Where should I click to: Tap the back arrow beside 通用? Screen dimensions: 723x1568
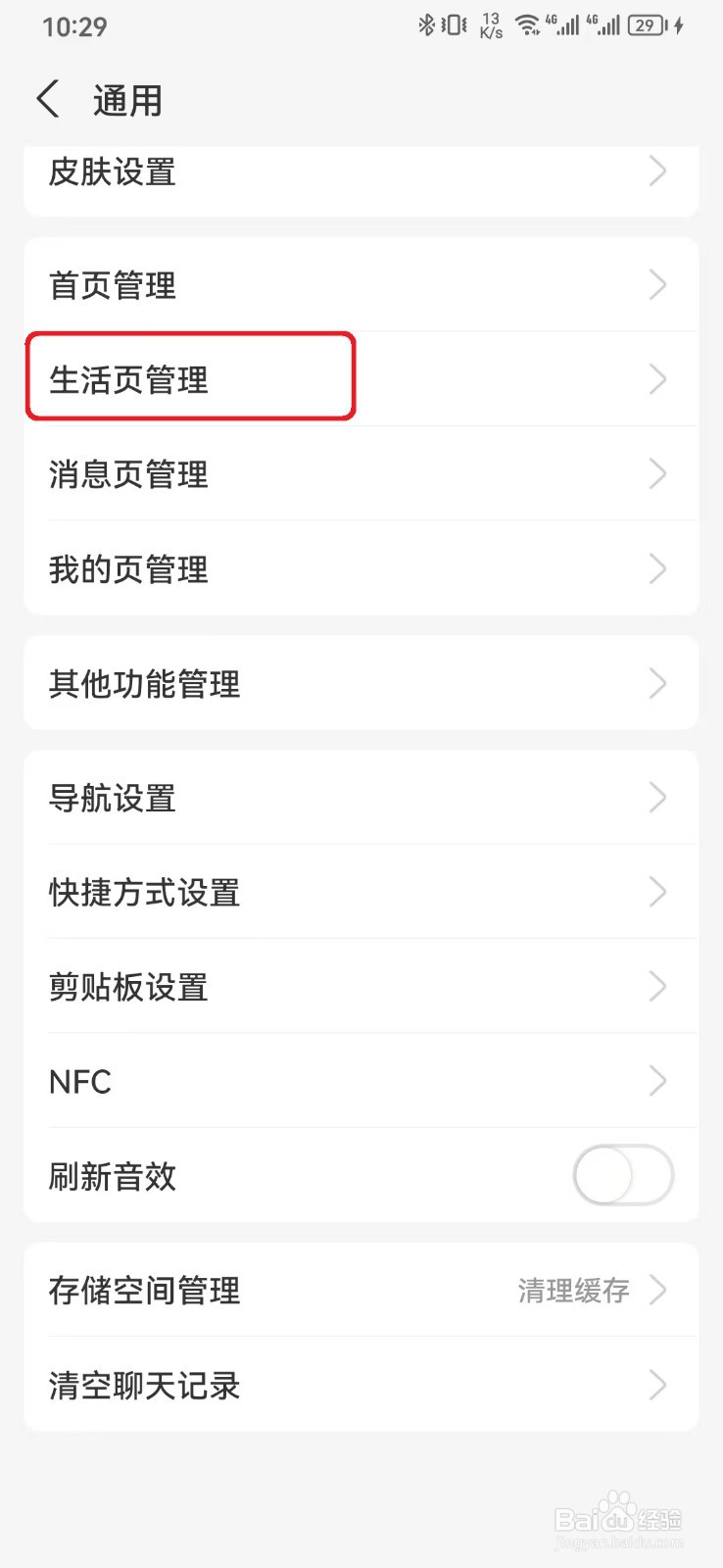[x=47, y=99]
